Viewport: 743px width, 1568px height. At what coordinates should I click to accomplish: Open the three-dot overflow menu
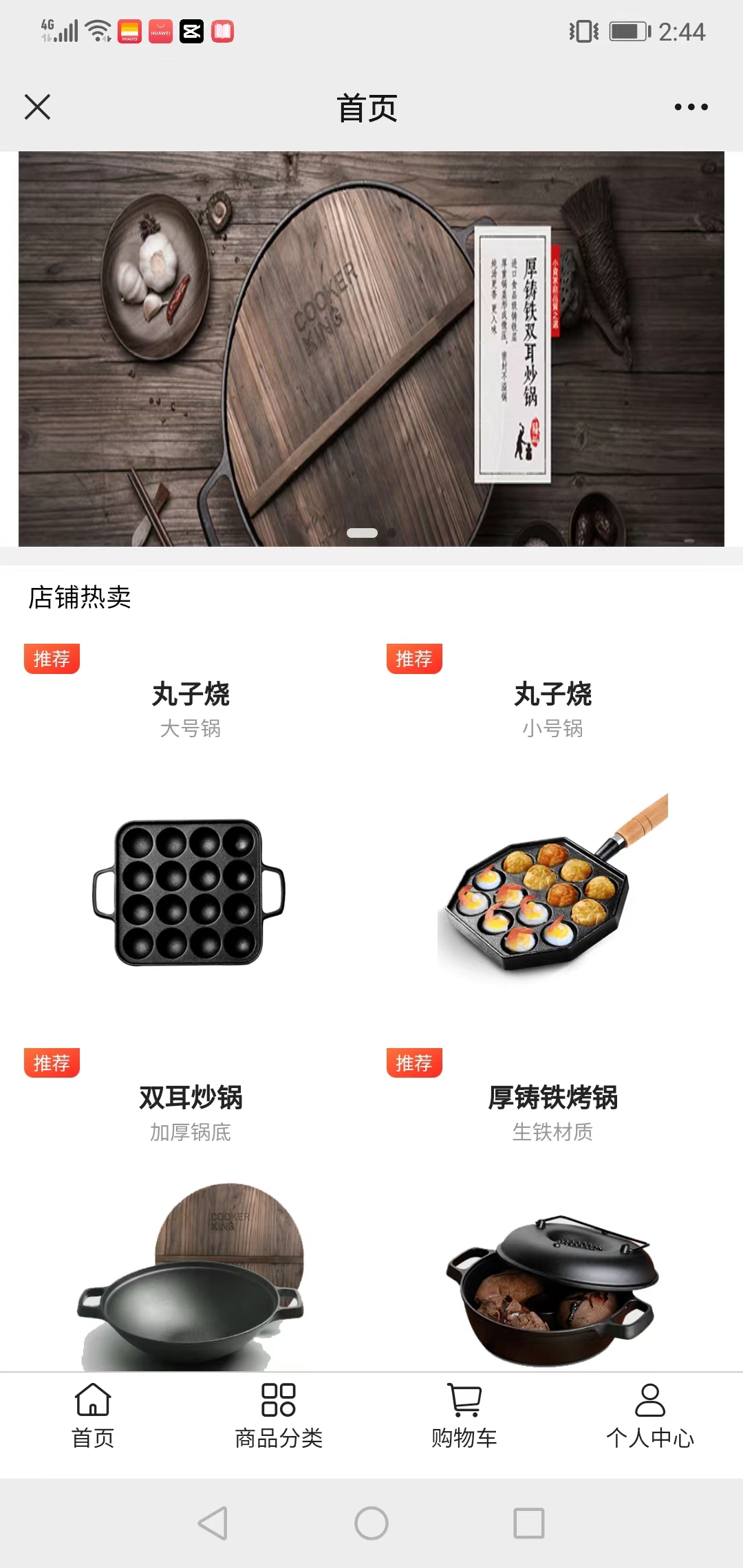[691, 107]
